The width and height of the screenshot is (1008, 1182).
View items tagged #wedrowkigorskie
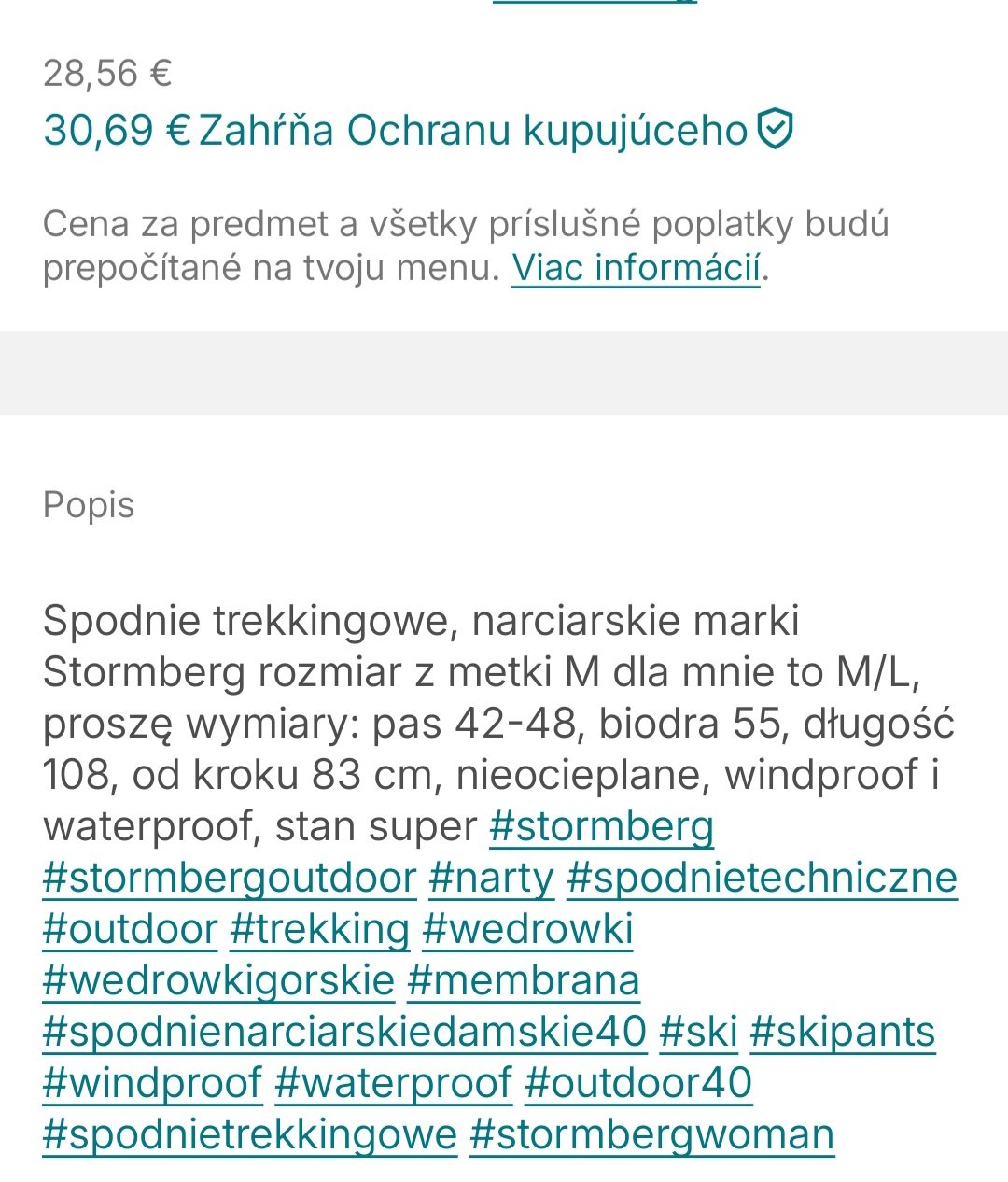(x=218, y=980)
